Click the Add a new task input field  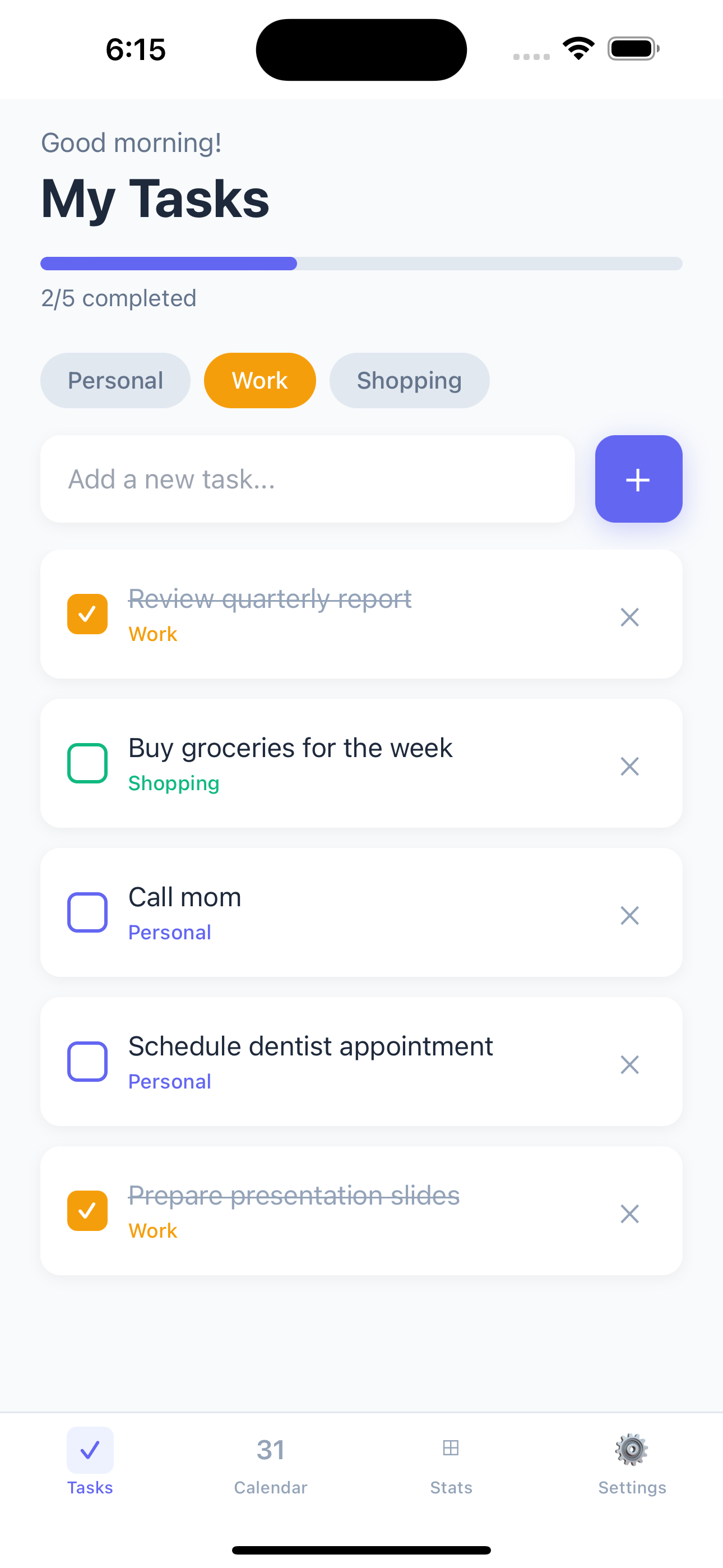click(x=307, y=479)
